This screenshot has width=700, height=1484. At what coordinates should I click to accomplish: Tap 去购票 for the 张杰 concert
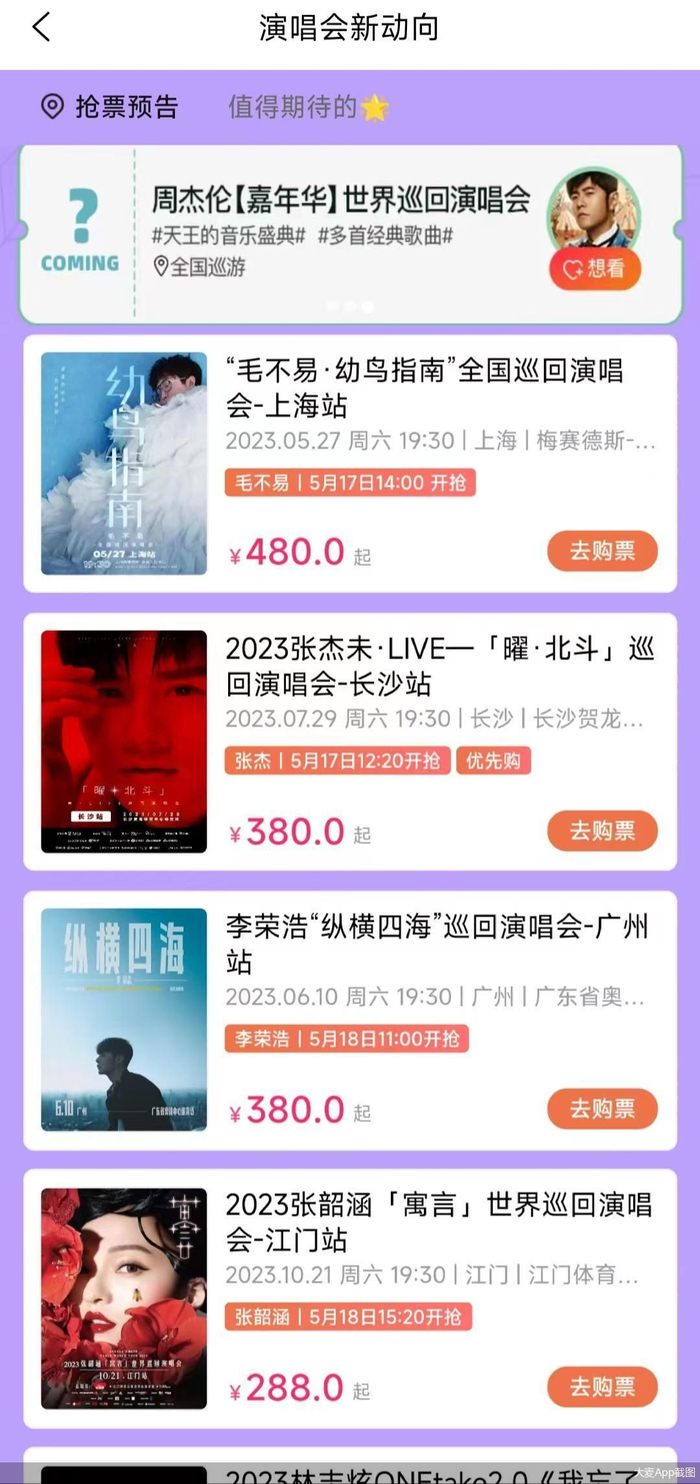(x=602, y=831)
